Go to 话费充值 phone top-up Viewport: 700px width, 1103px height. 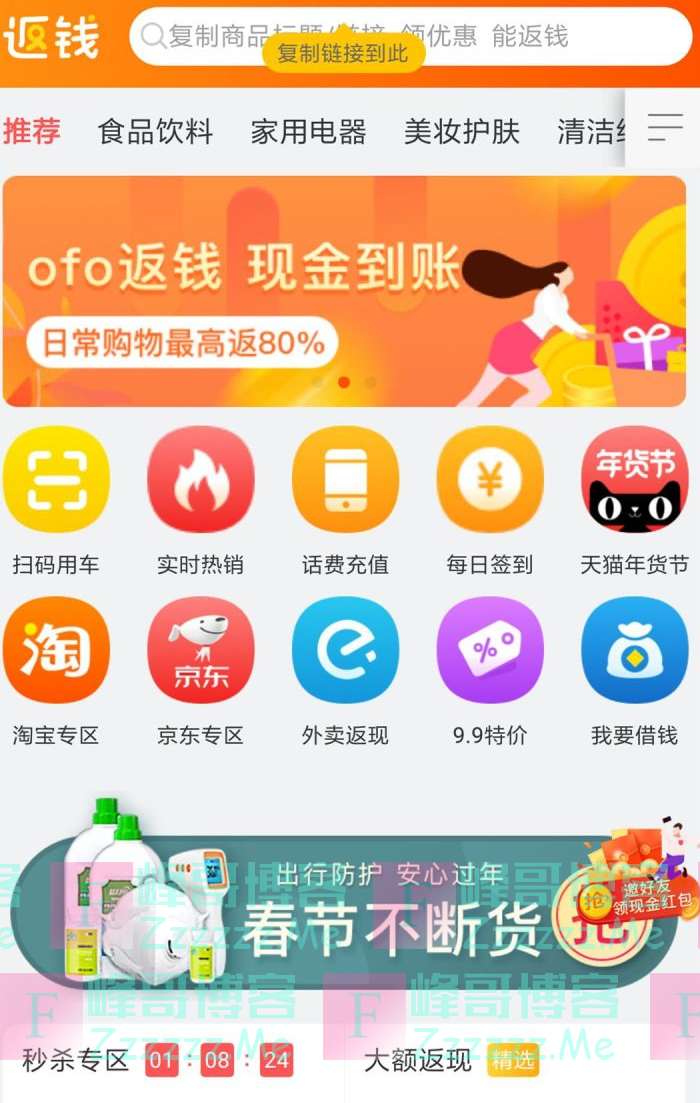coord(345,481)
